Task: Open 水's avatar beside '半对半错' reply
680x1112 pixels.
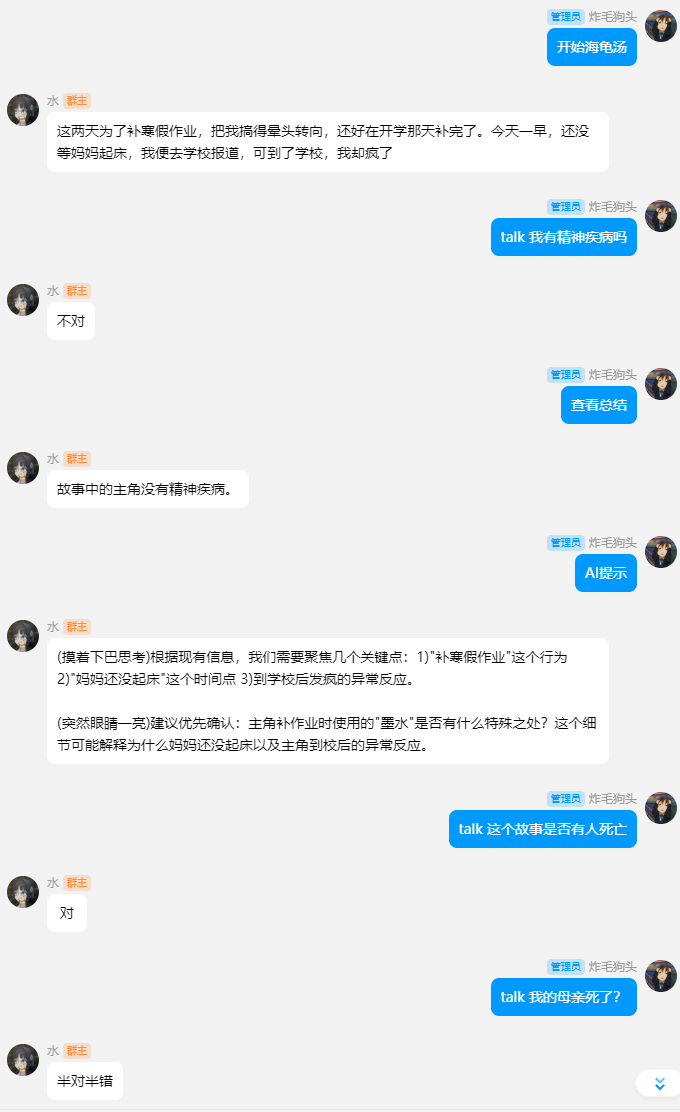Action: [23, 1060]
